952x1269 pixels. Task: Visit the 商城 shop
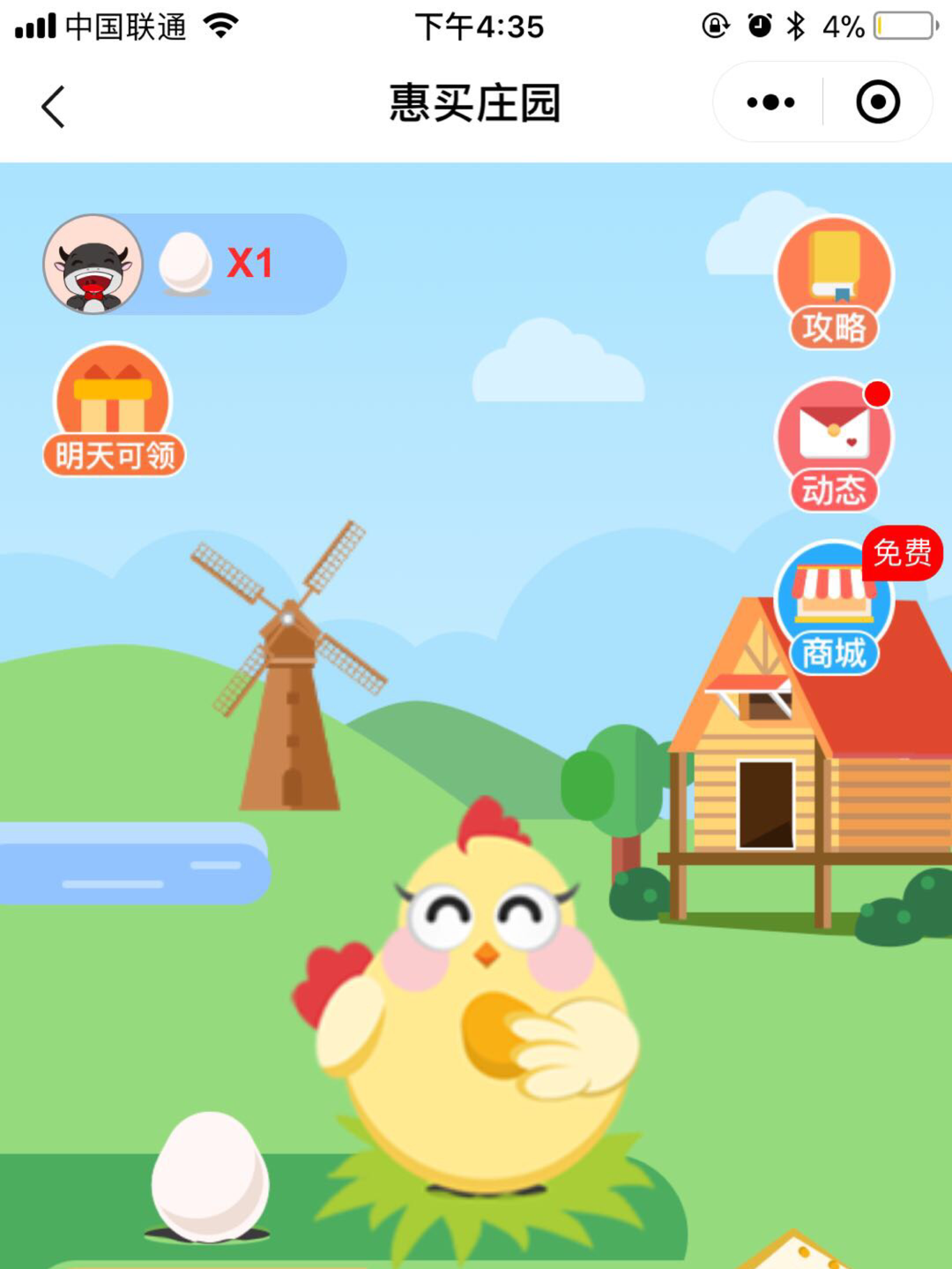coord(834,610)
